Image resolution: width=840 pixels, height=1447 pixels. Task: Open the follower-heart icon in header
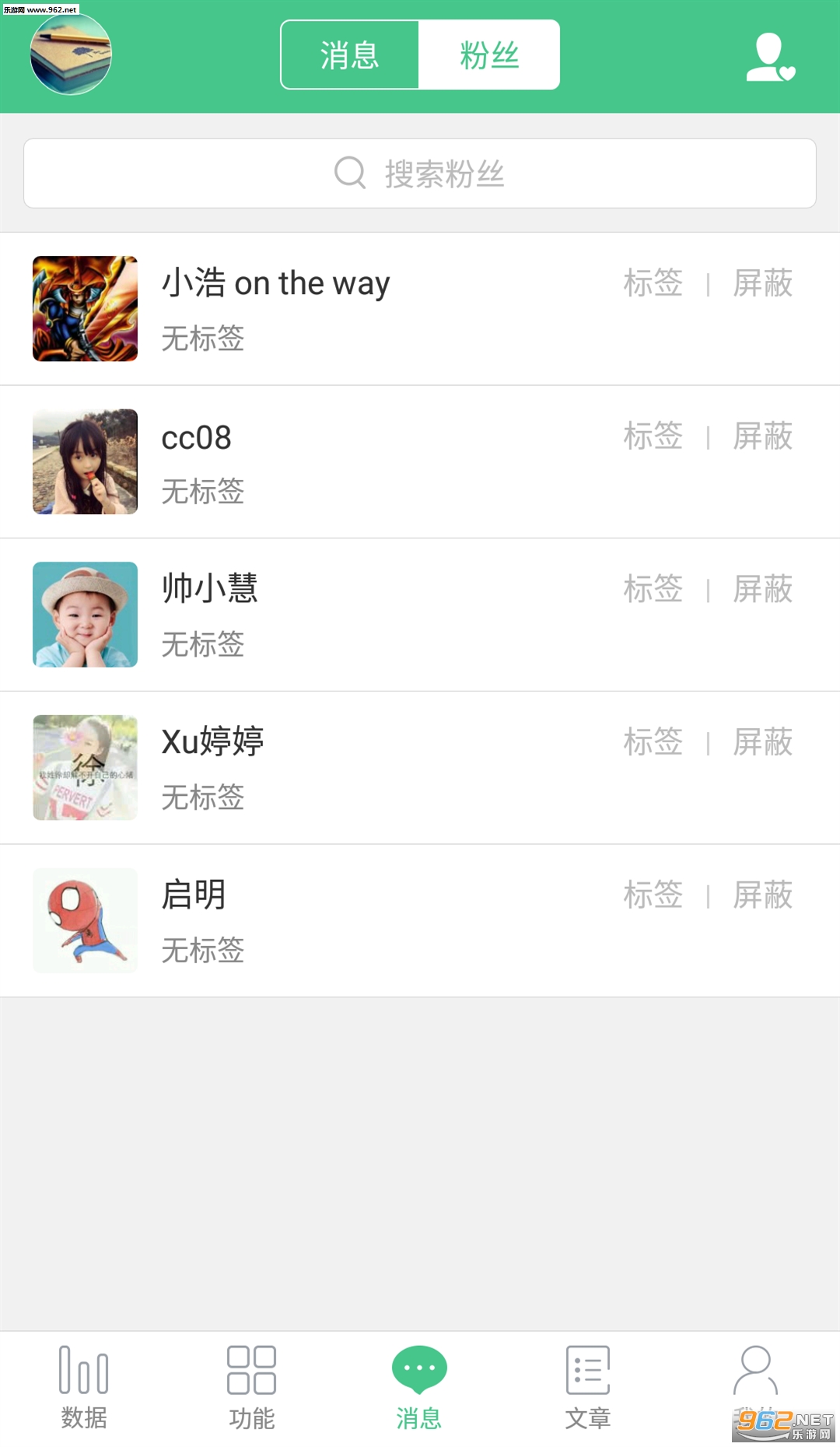click(x=769, y=57)
